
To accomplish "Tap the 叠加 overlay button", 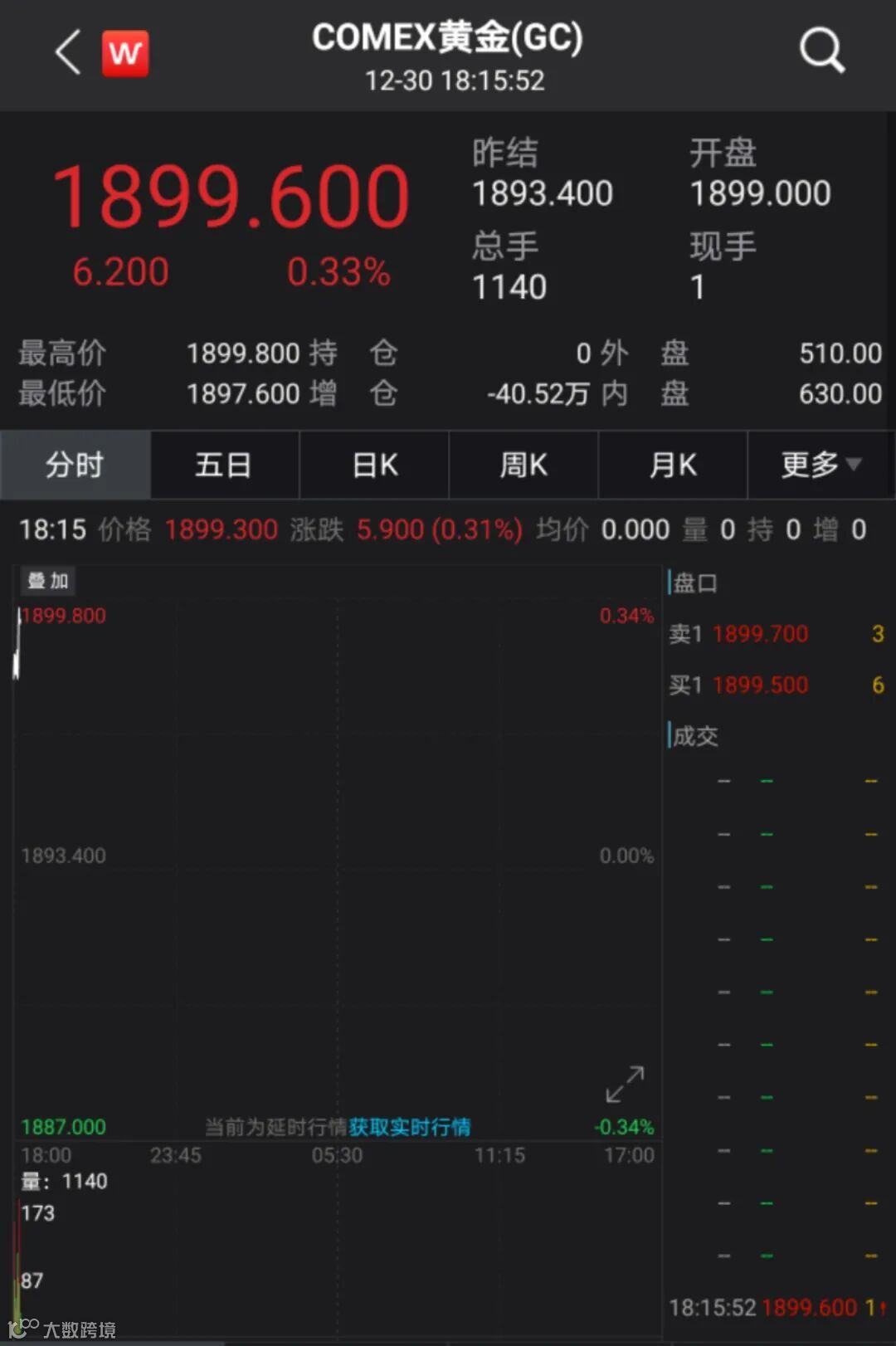I will [47, 581].
